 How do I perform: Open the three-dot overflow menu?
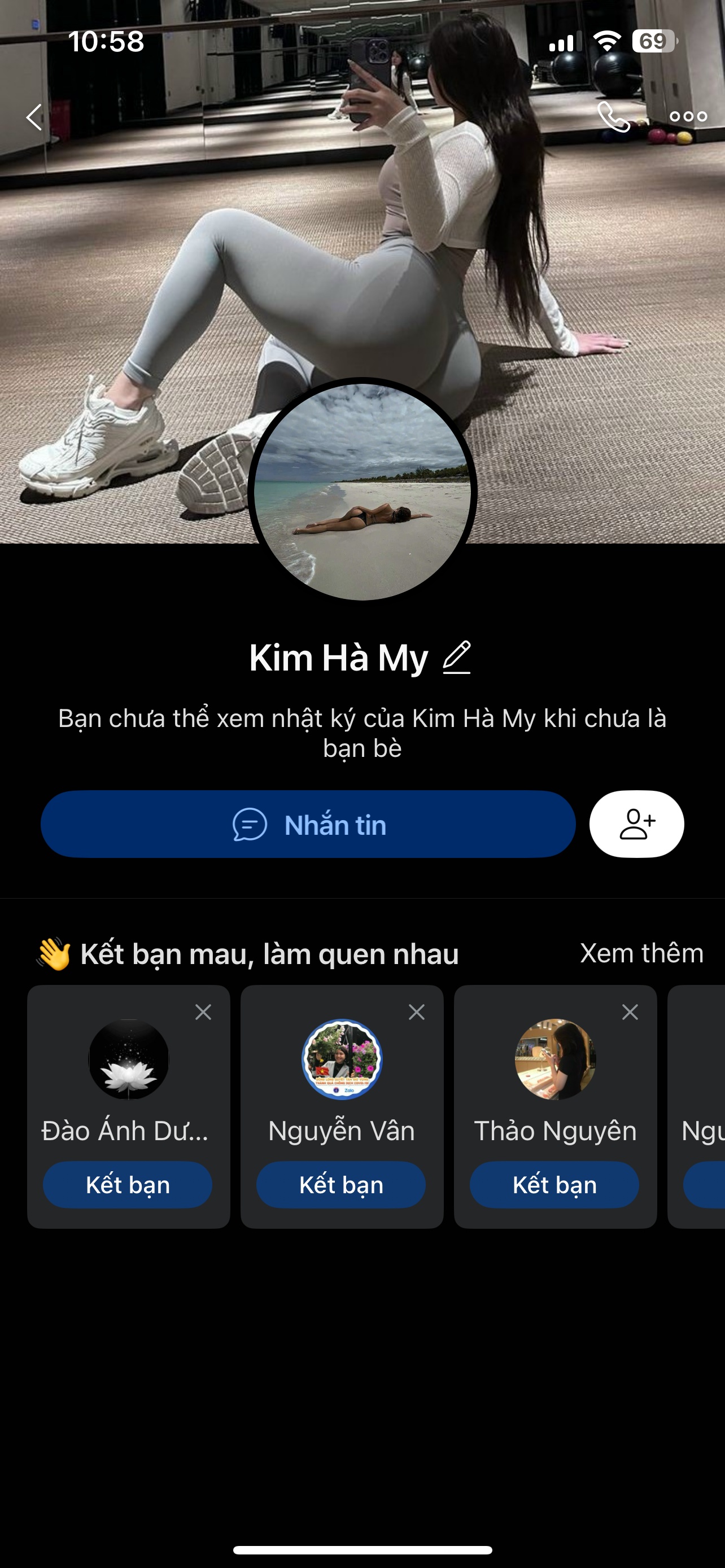click(x=688, y=117)
